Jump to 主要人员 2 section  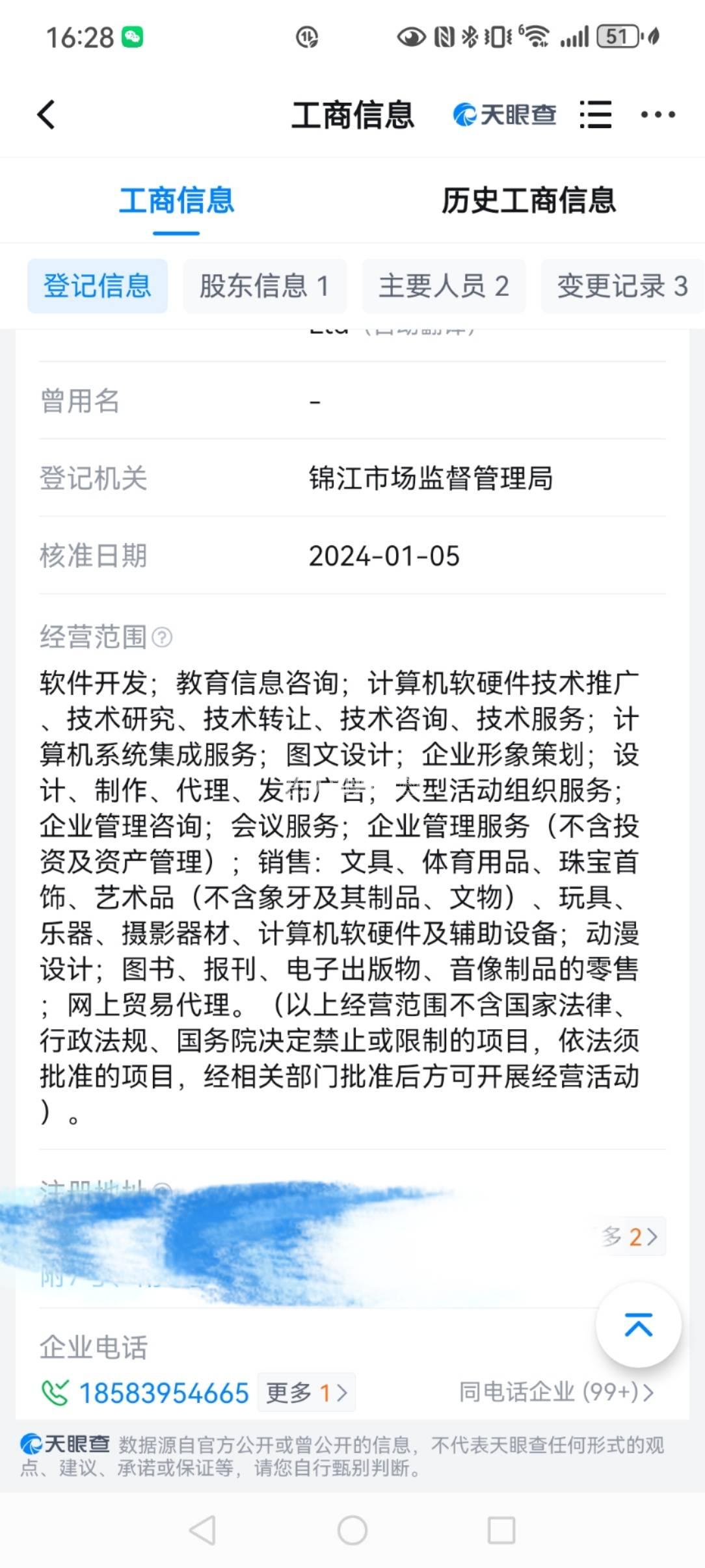pyautogui.click(x=444, y=286)
